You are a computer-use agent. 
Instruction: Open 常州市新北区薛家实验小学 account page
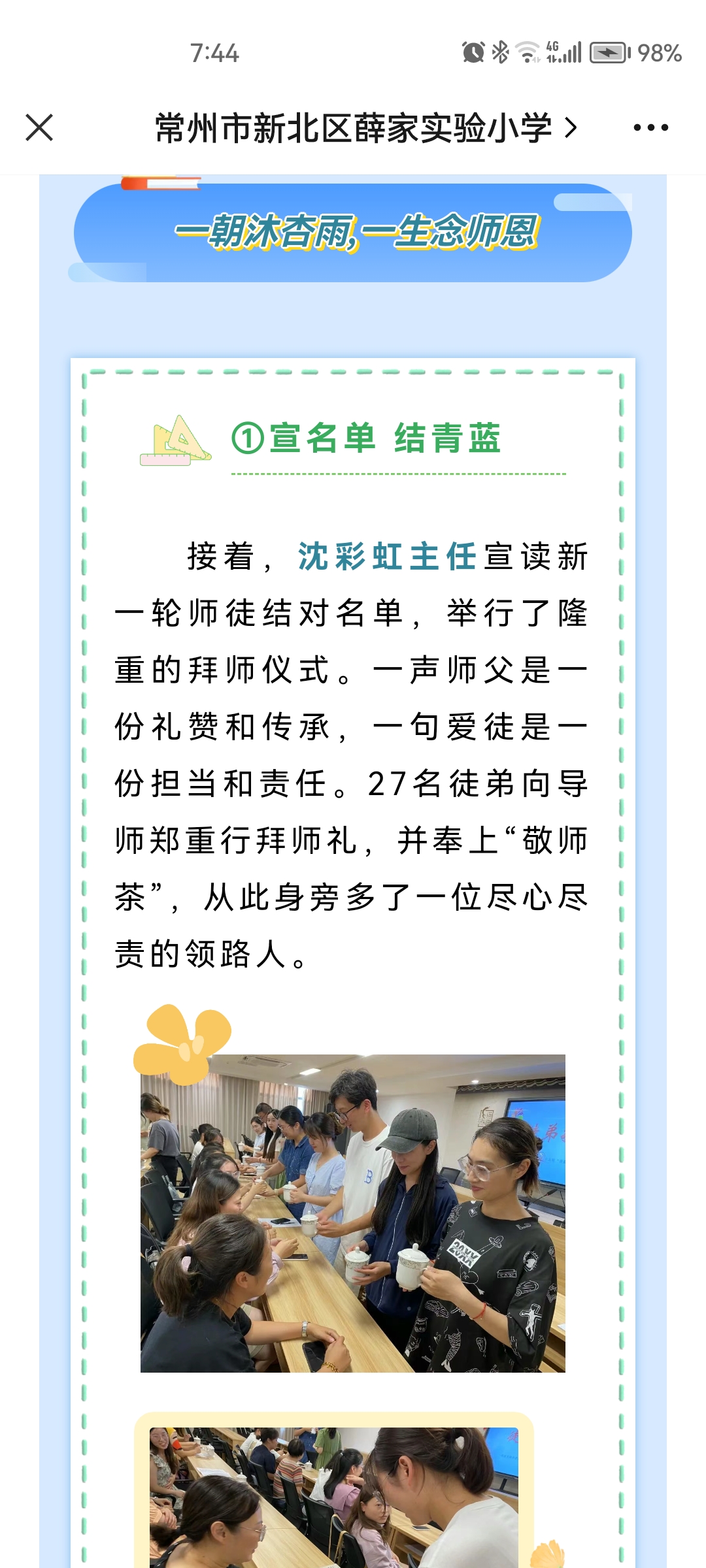coord(366,127)
